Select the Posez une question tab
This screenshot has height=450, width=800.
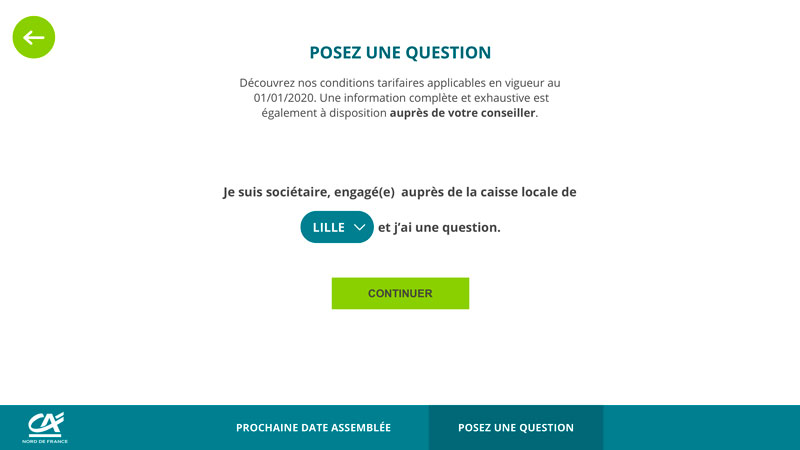(516, 428)
